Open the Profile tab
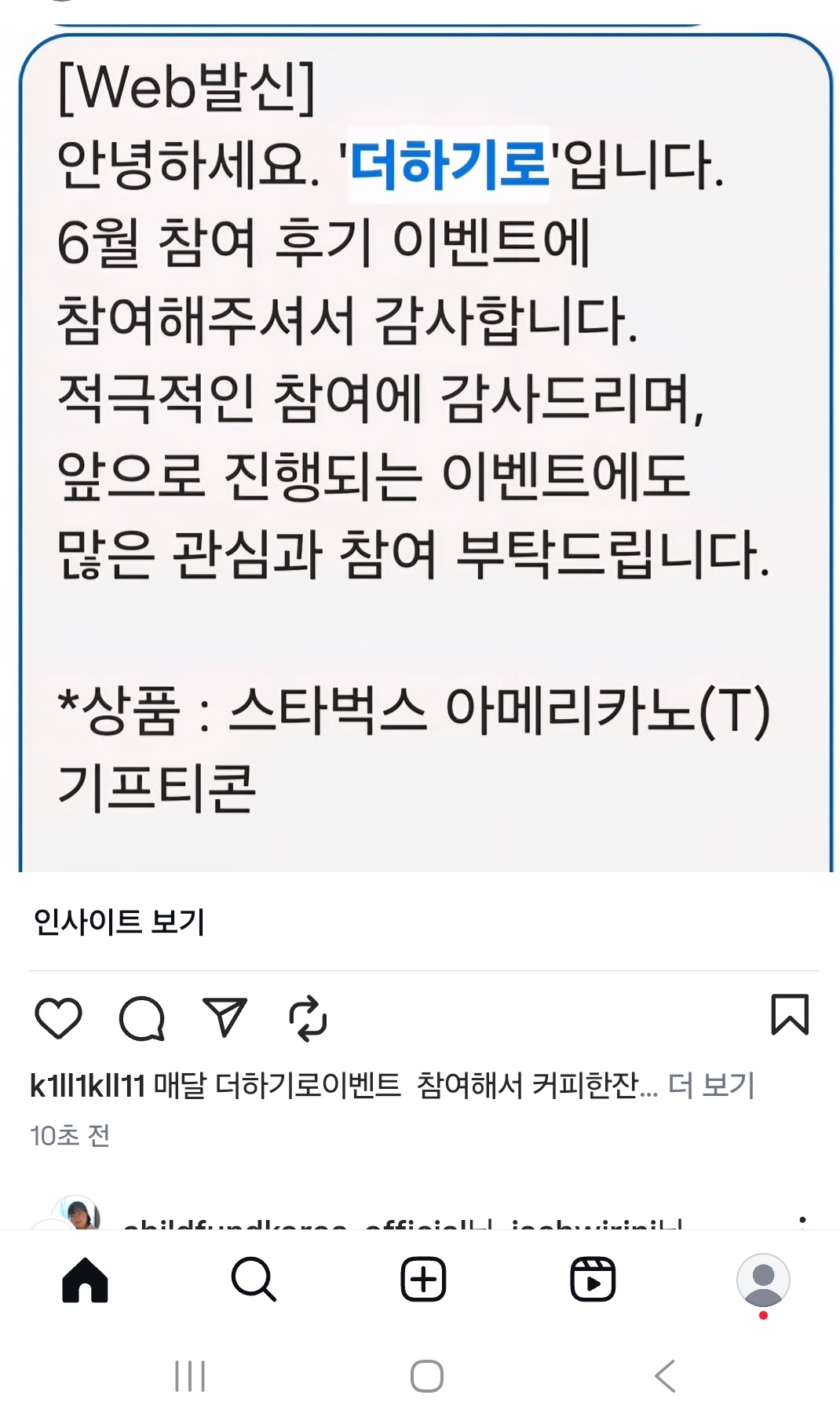The width and height of the screenshot is (840, 1428). click(x=763, y=1280)
